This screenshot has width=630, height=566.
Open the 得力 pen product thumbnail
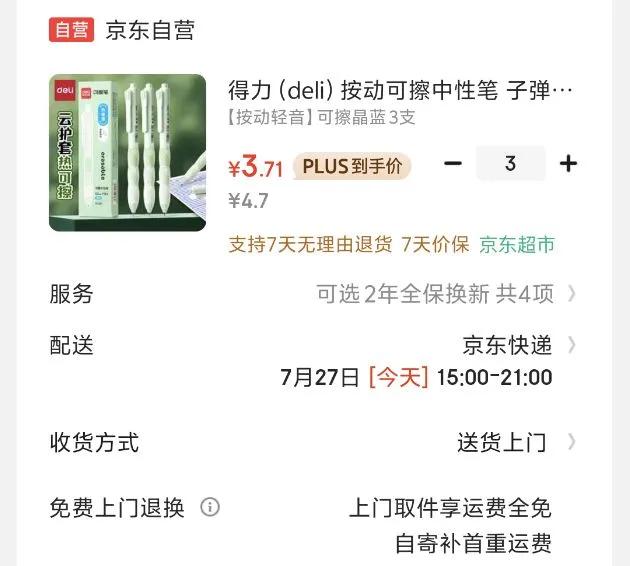[127, 152]
